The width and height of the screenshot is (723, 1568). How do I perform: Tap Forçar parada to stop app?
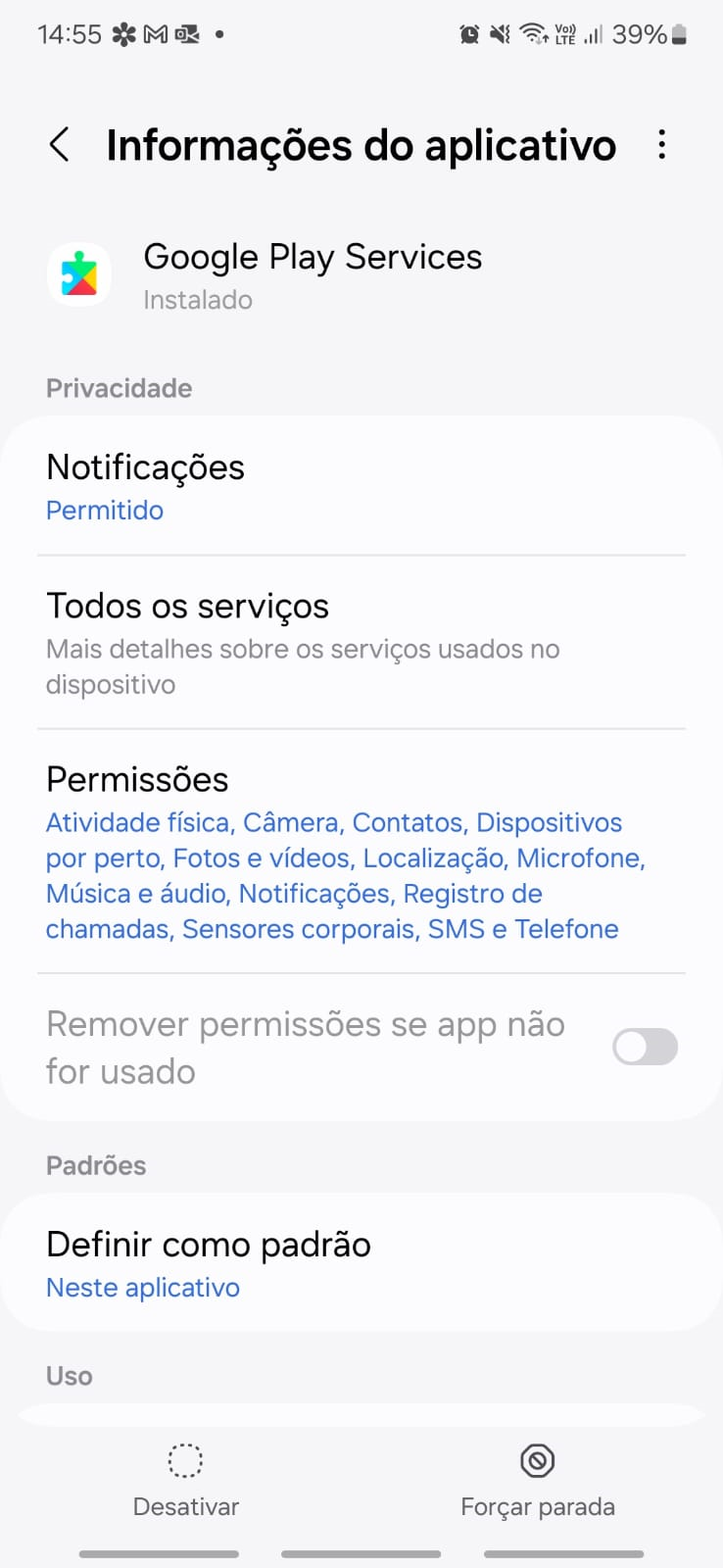[537, 1481]
